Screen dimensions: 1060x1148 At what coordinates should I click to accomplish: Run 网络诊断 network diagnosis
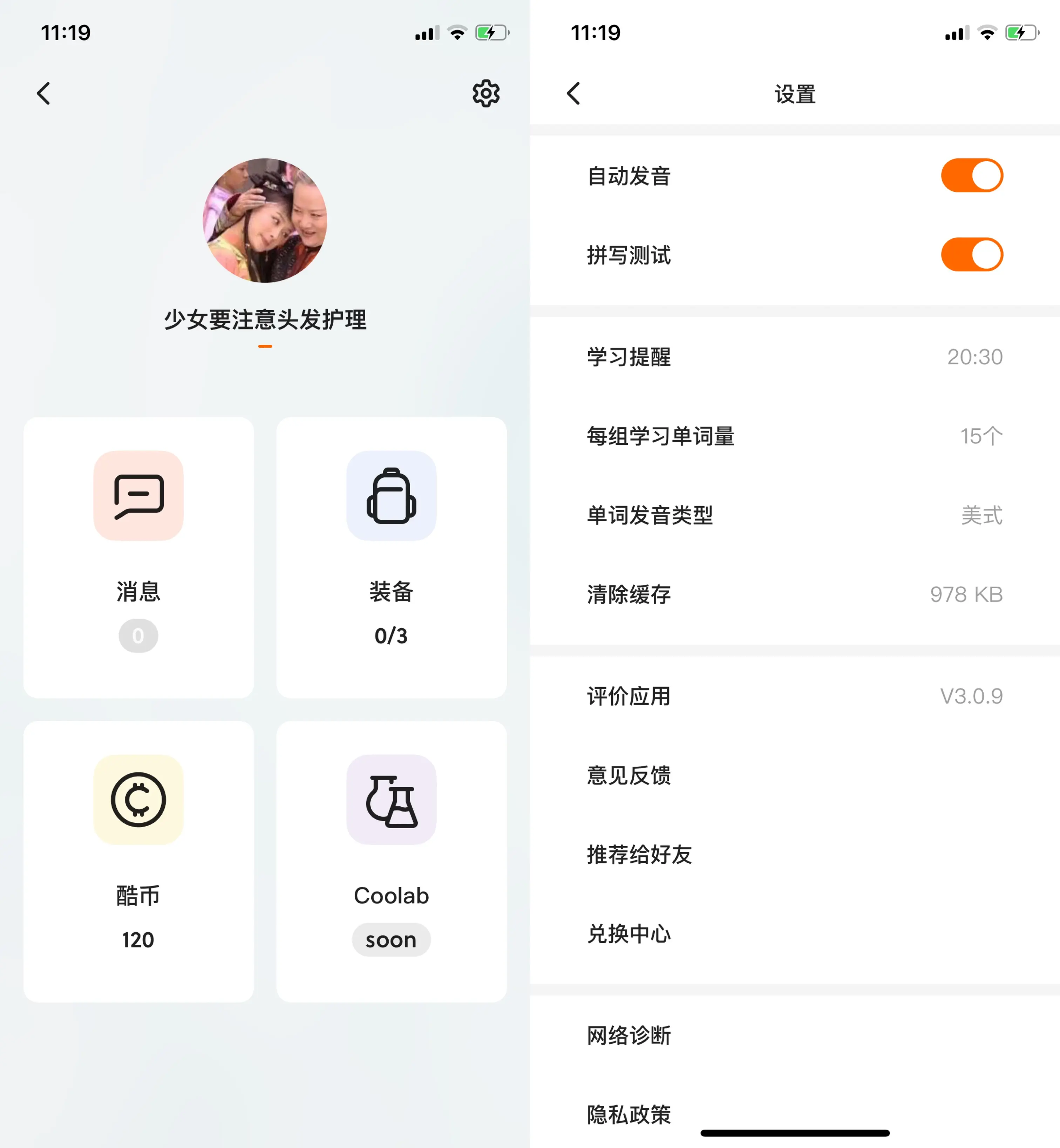(x=794, y=1035)
